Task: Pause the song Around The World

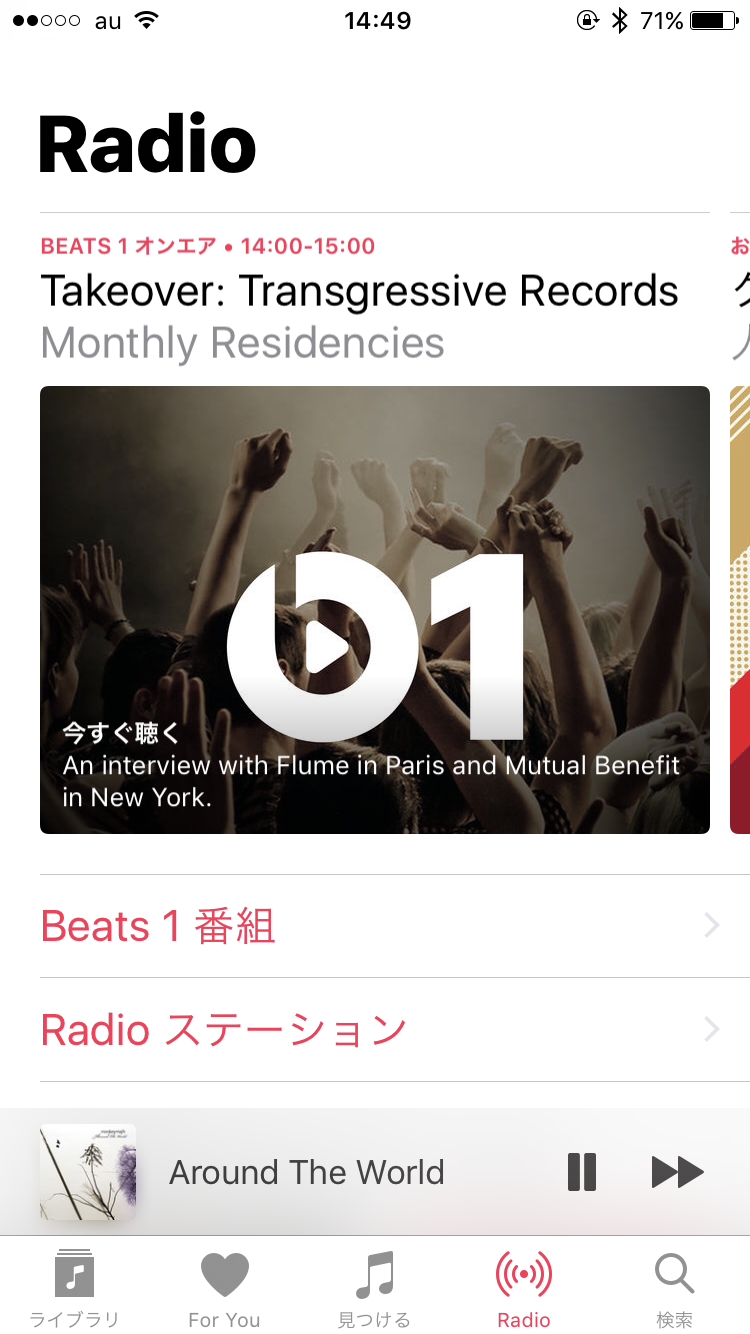Action: [582, 1172]
